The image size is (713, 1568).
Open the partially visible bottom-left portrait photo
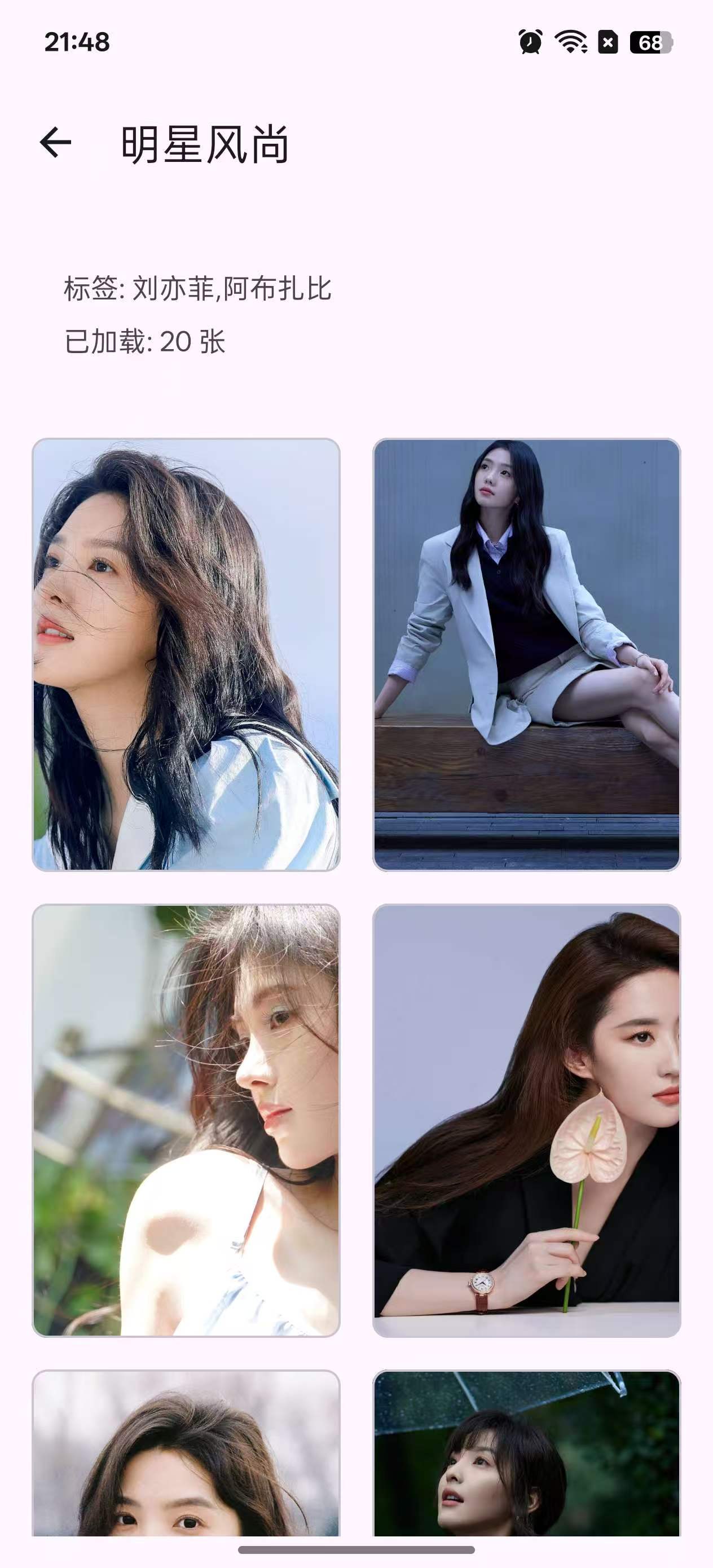click(186, 1455)
